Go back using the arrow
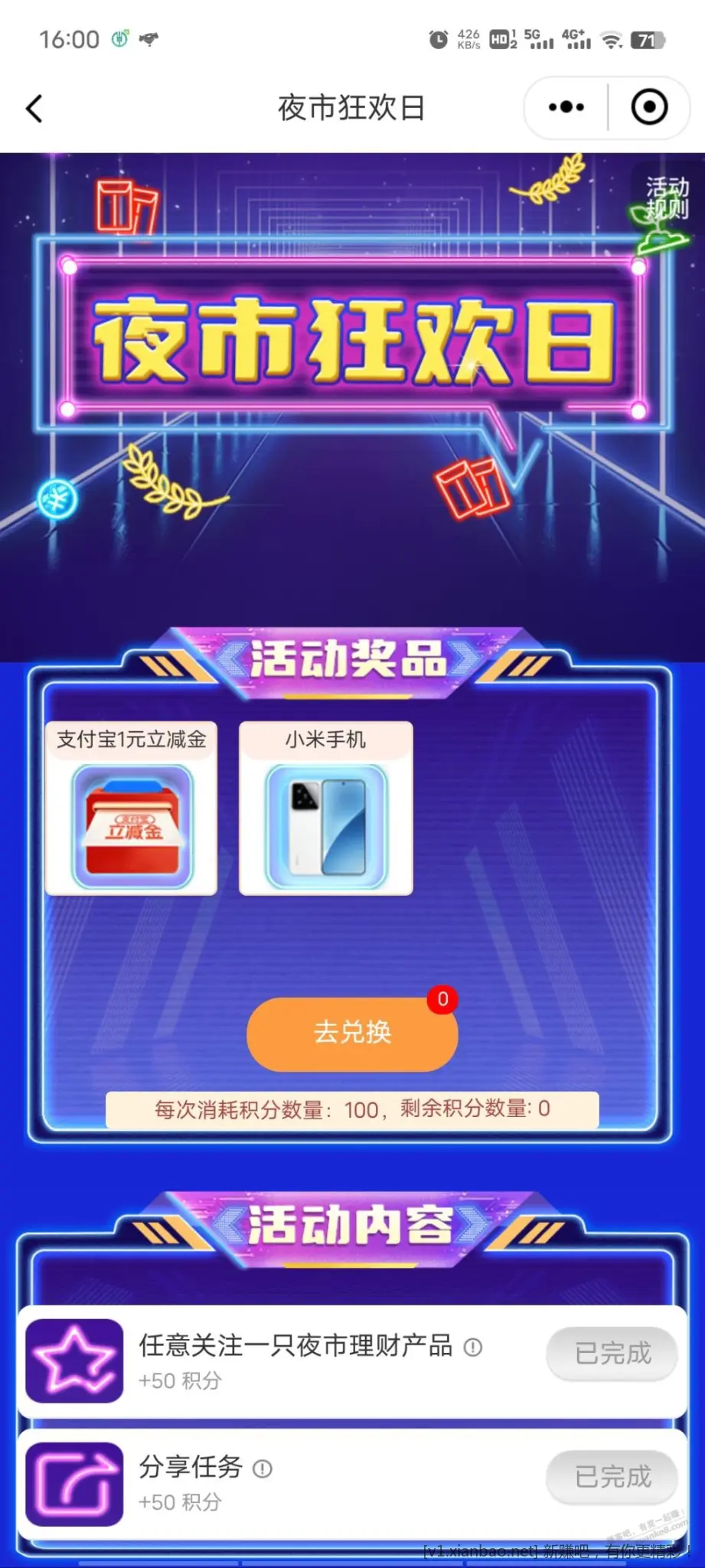This screenshot has width=705, height=1568. tap(34, 109)
